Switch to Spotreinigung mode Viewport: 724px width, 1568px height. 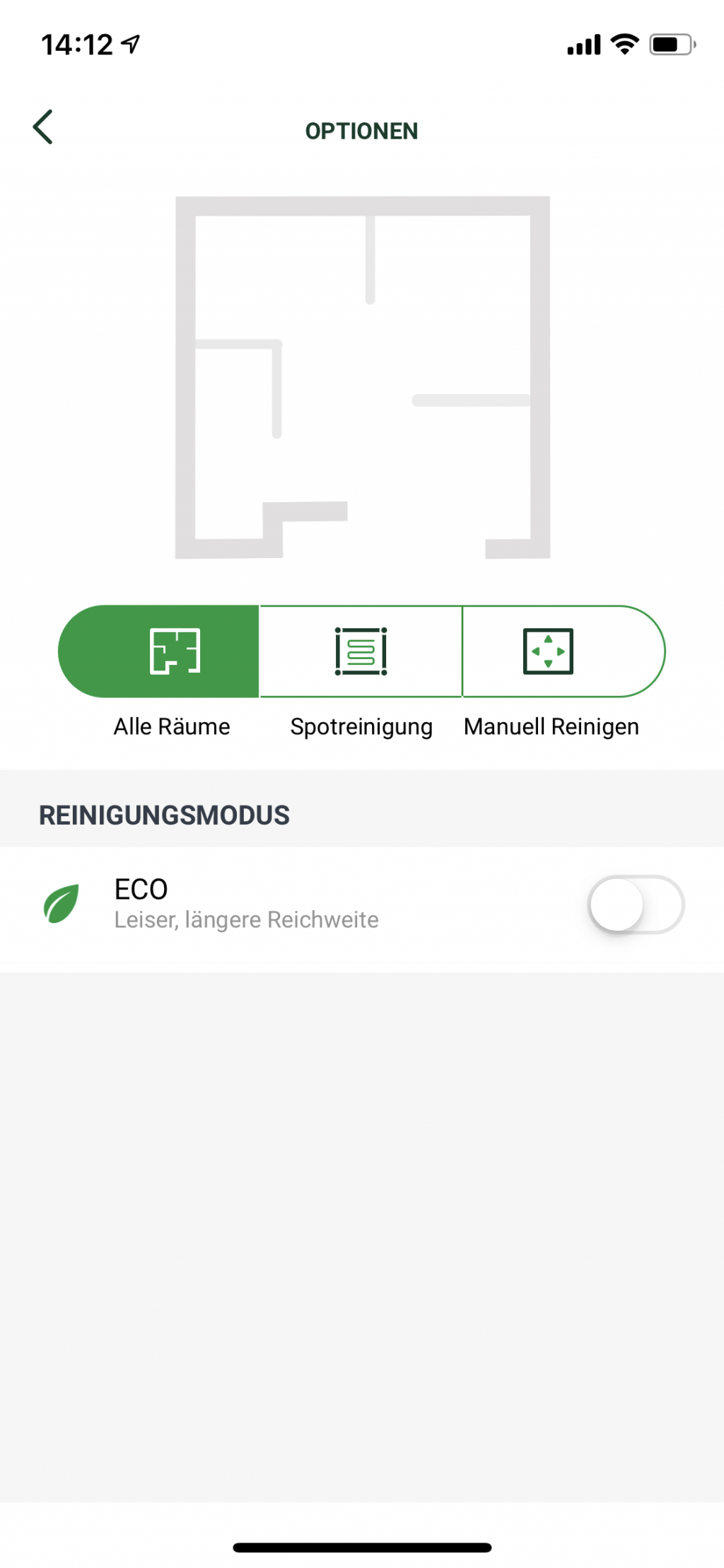(361, 651)
